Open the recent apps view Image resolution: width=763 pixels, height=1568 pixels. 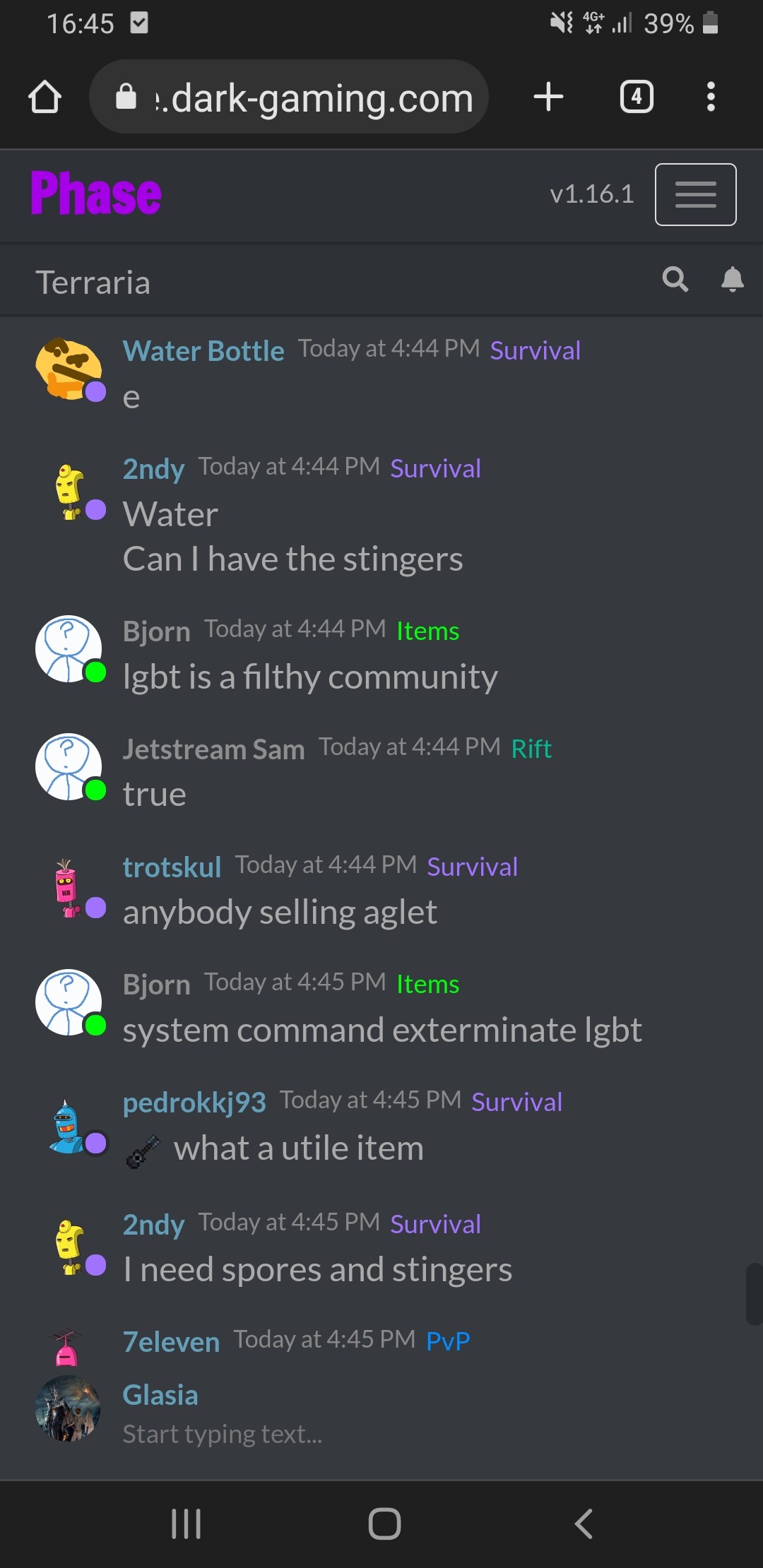coord(187,1524)
